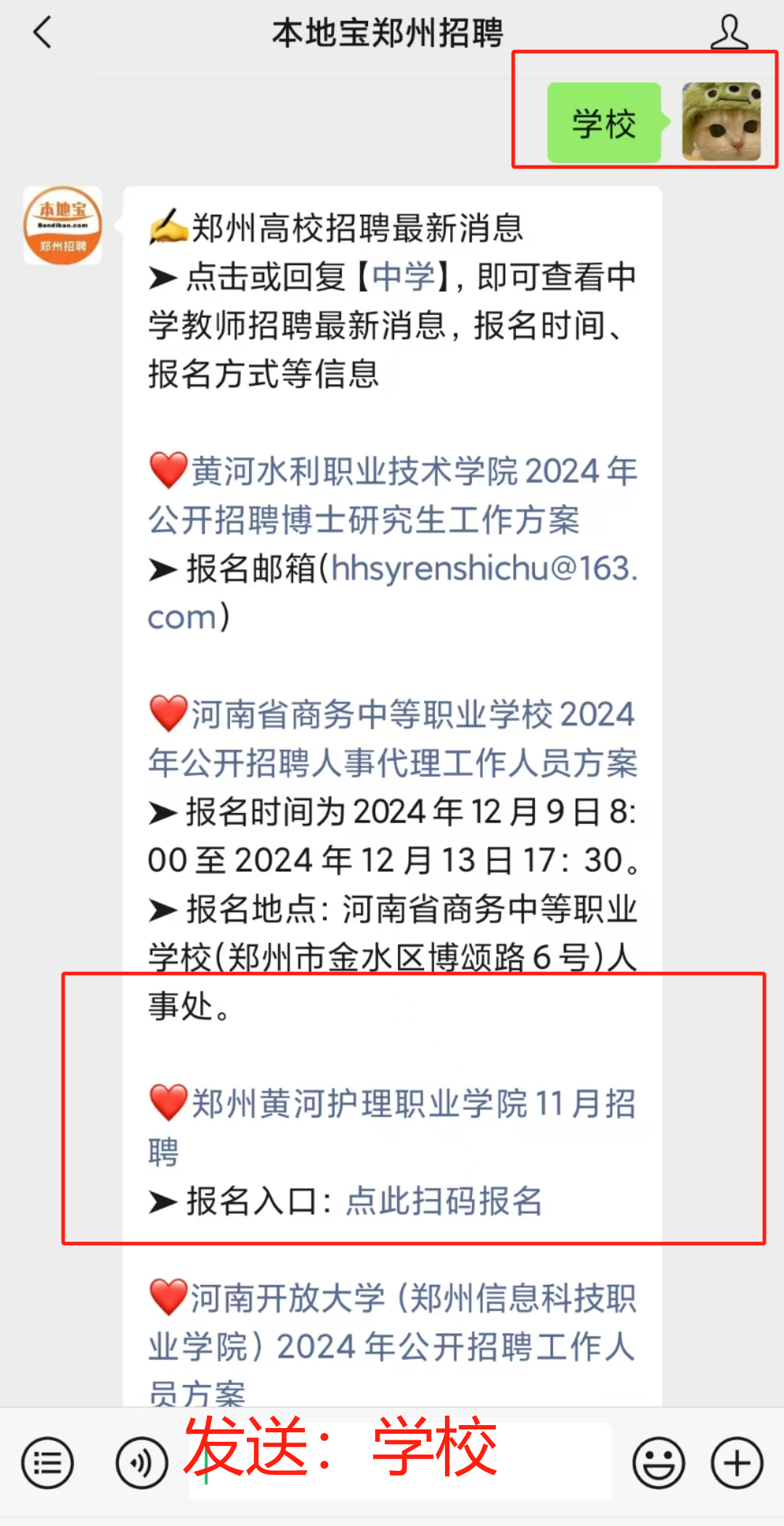Tap the back arrow to leave the chat
The image size is (784, 1526).
[41, 32]
